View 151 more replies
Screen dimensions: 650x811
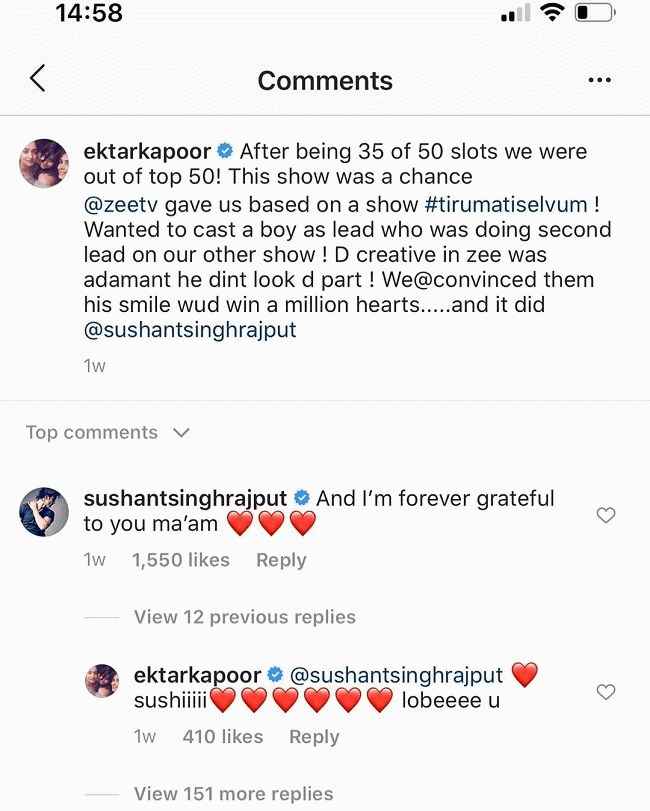point(233,794)
